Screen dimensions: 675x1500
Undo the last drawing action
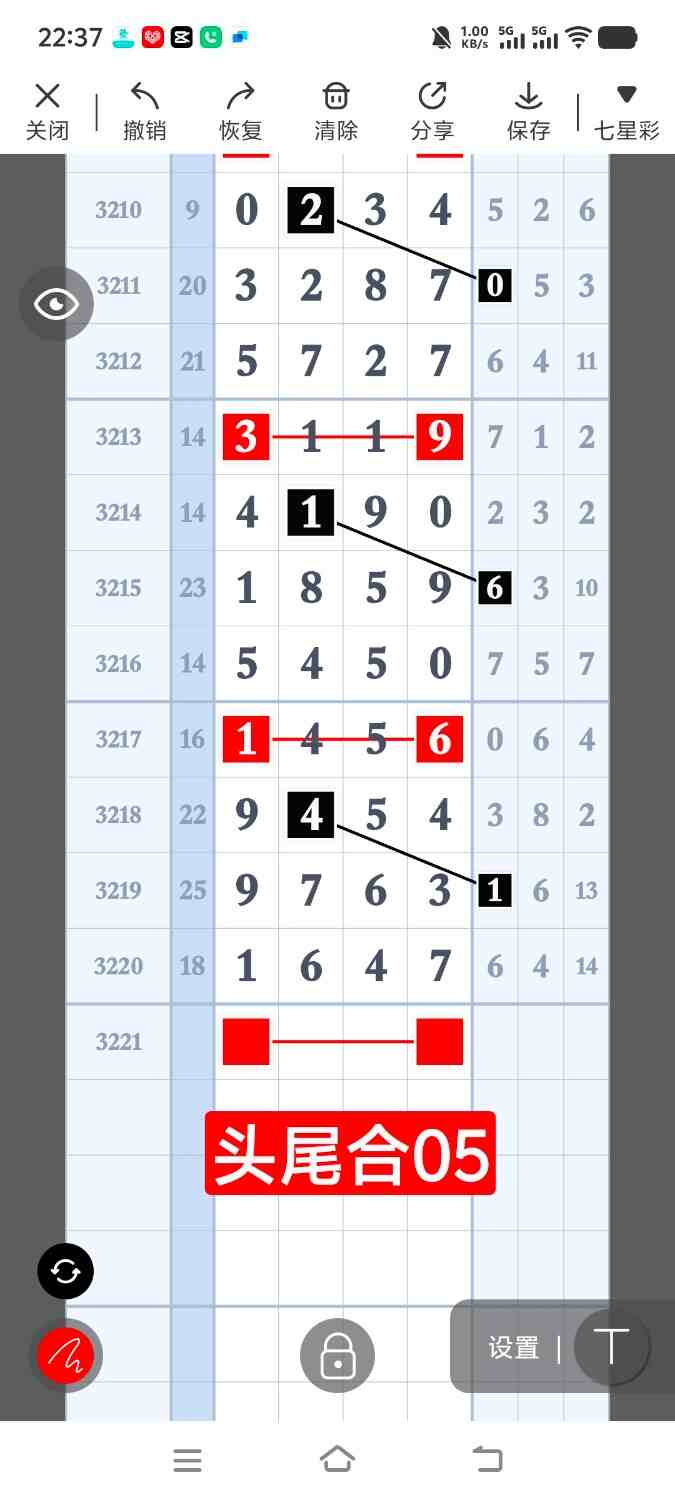point(144,111)
